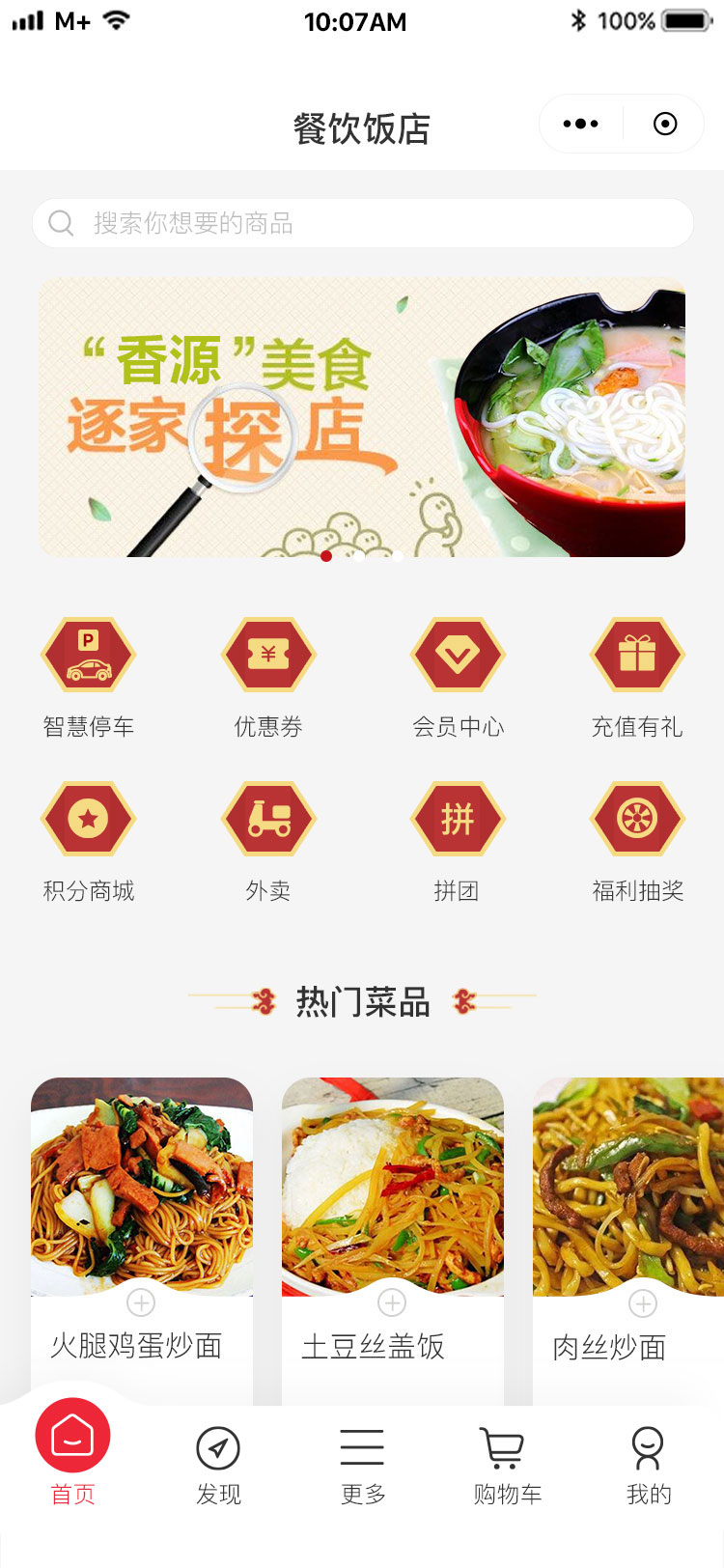Screen dimensions: 724x1568
Task: Open the 香源美食探店 banner
Action: pos(362,417)
